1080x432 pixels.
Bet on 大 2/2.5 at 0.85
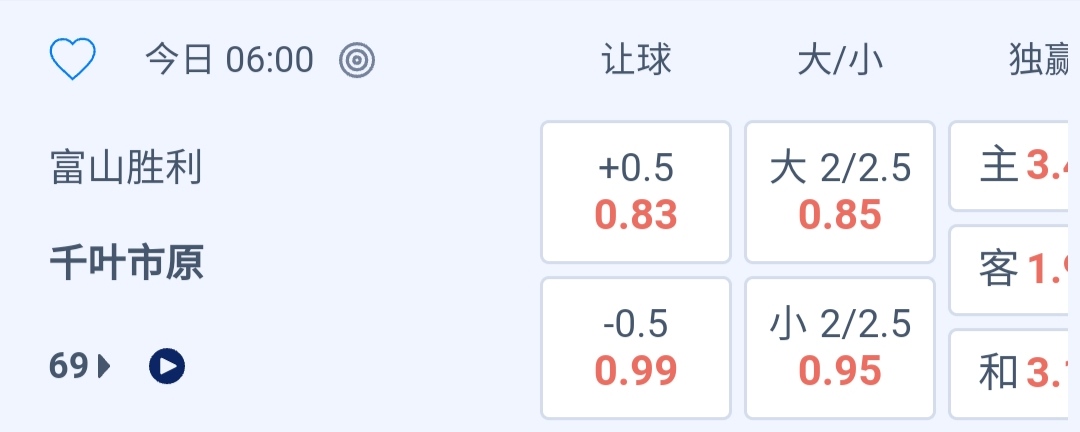pyautogui.click(x=840, y=192)
